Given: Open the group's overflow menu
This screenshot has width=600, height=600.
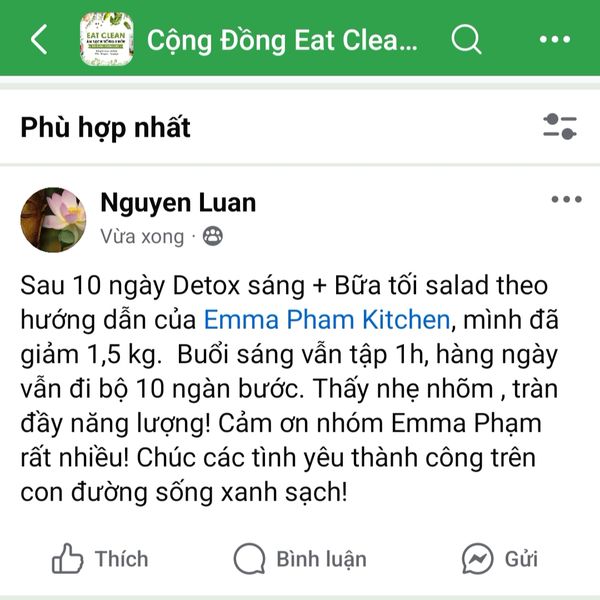Looking at the screenshot, I should click(x=554, y=40).
